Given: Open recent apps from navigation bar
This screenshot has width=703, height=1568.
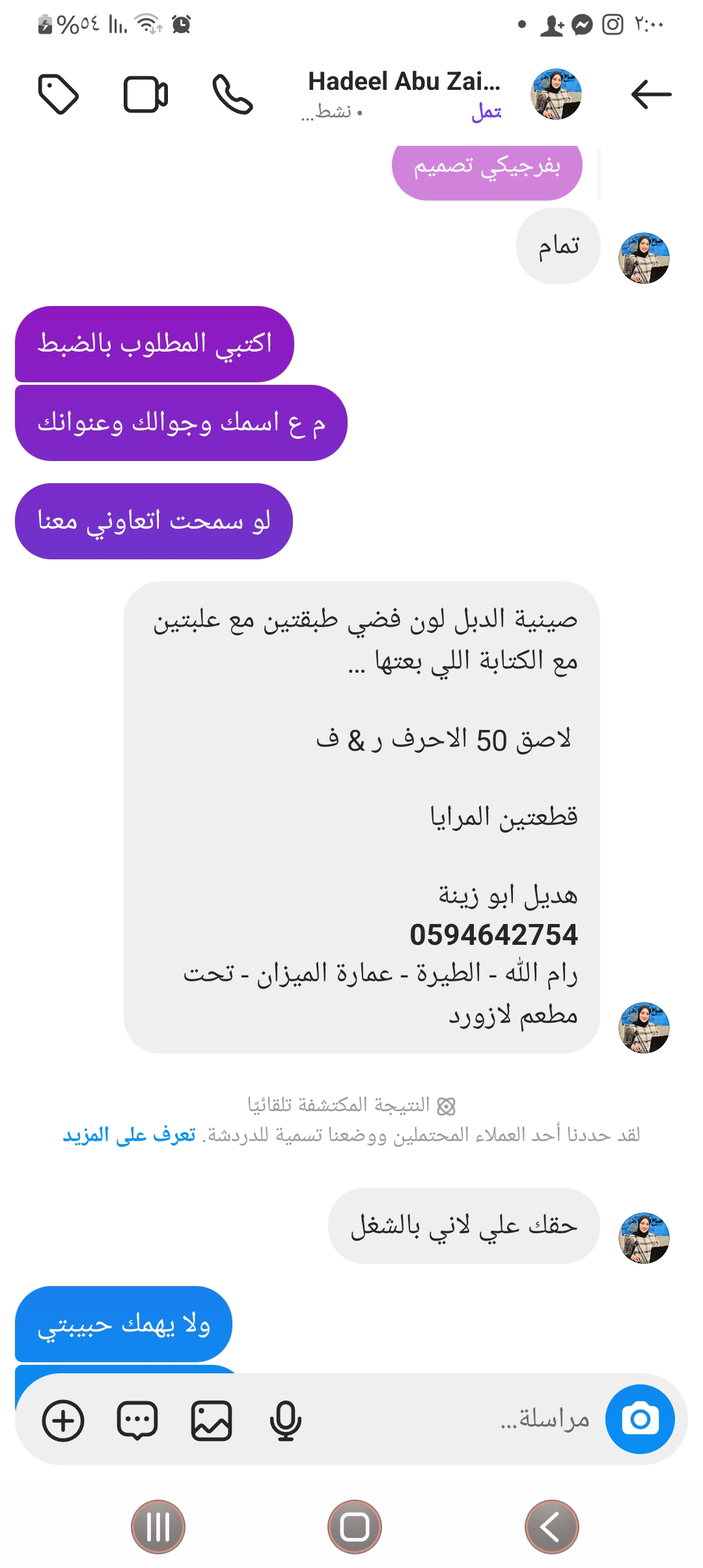Looking at the screenshot, I should click(158, 1527).
